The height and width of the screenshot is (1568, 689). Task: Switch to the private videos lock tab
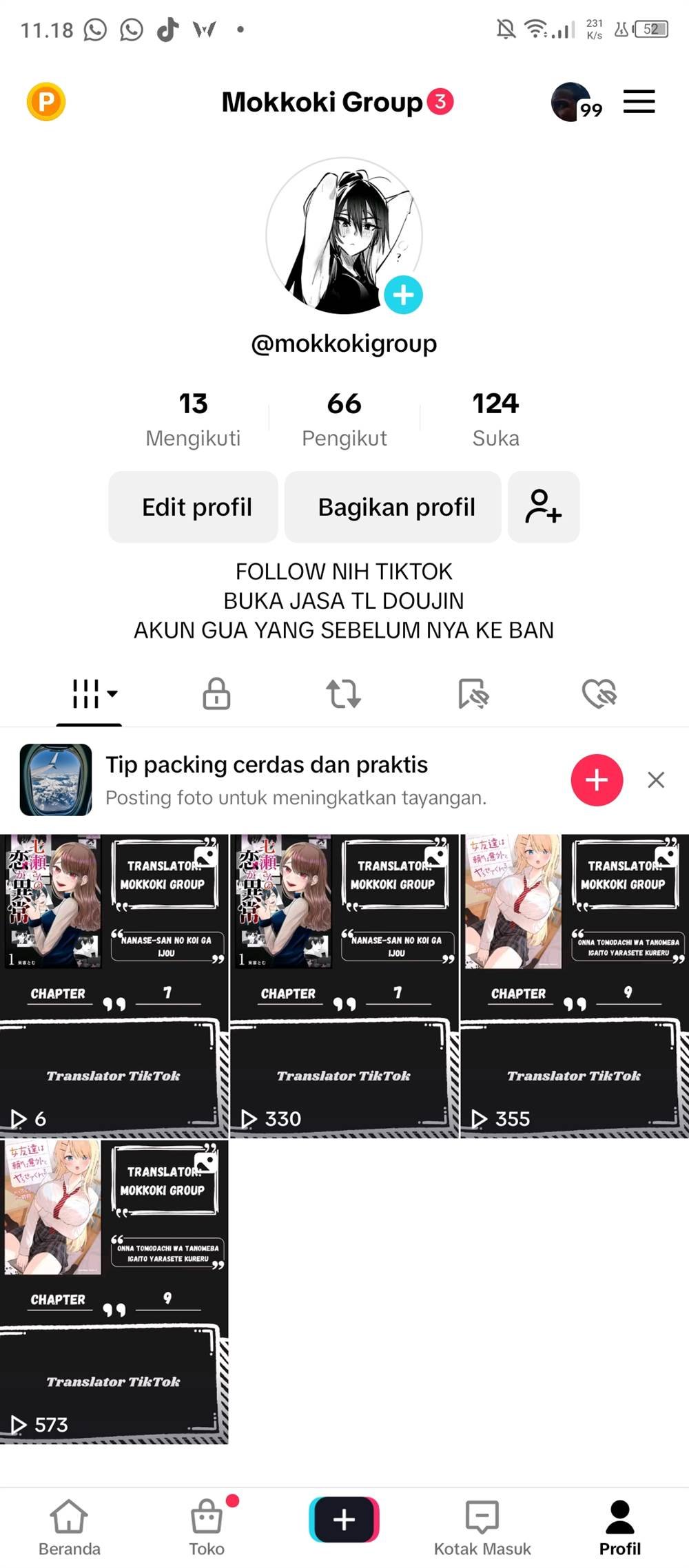216,693
